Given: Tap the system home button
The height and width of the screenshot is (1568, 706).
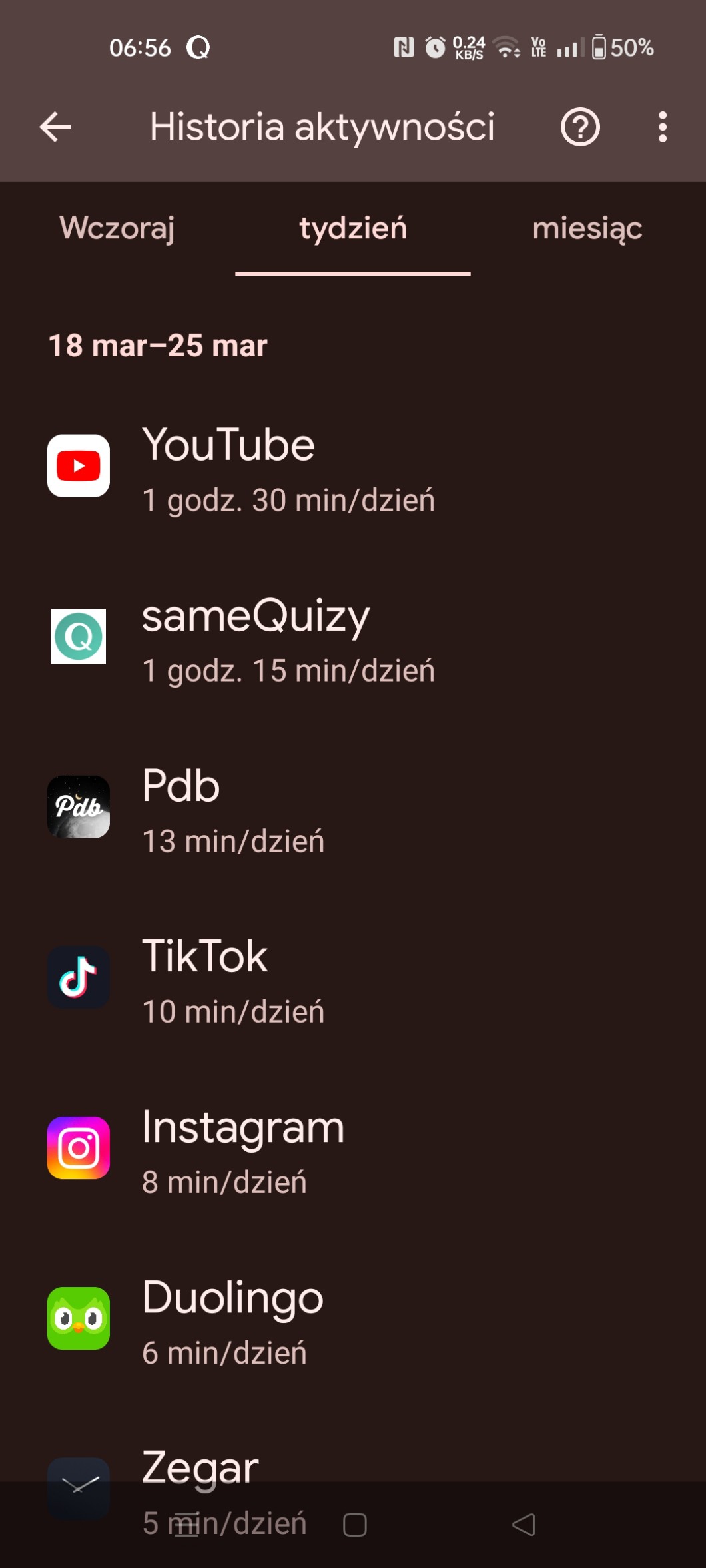Looking at the screenshot, I should (355, 1525).
